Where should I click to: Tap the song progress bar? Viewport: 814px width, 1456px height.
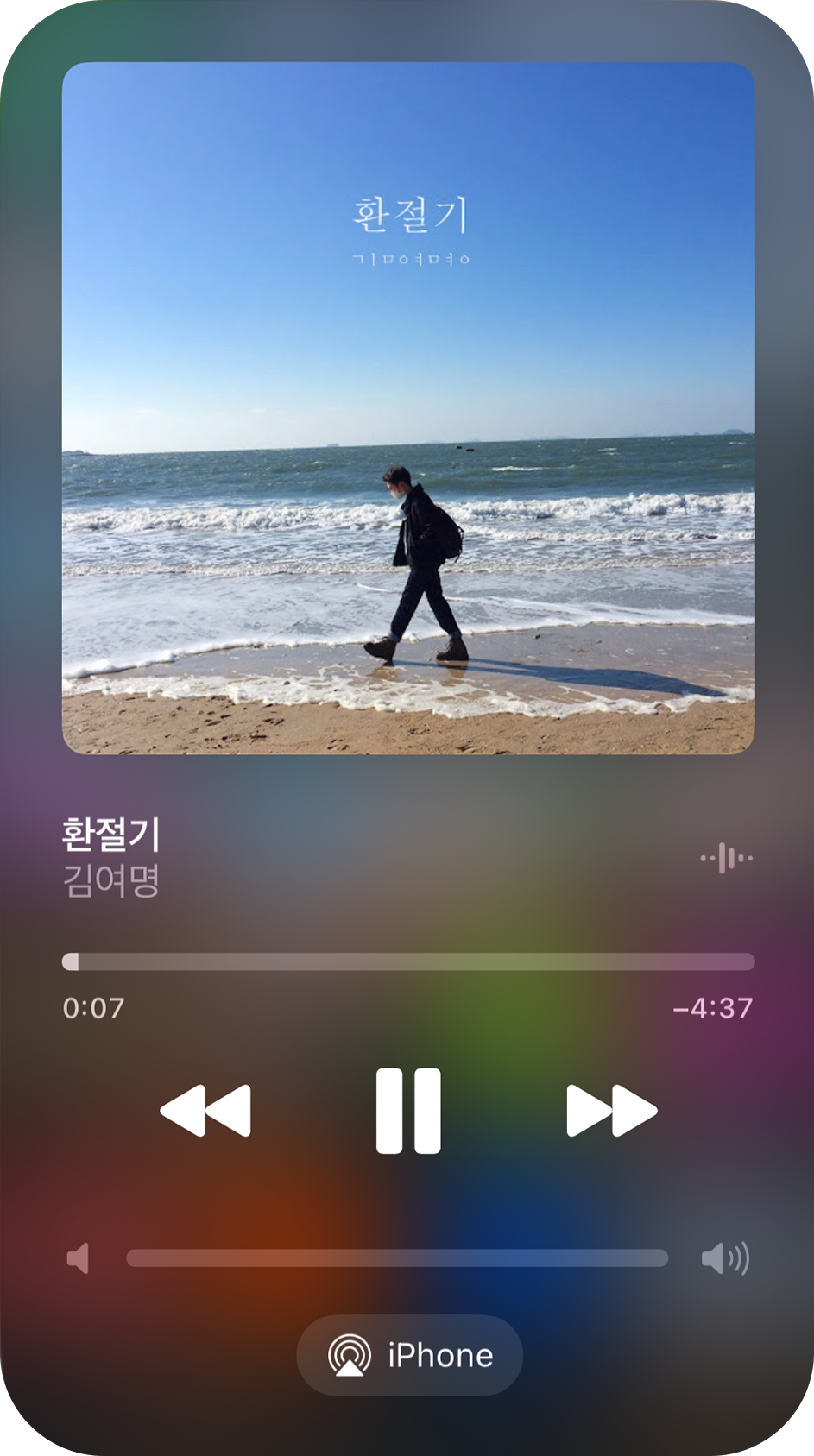(x=408, y=961)
